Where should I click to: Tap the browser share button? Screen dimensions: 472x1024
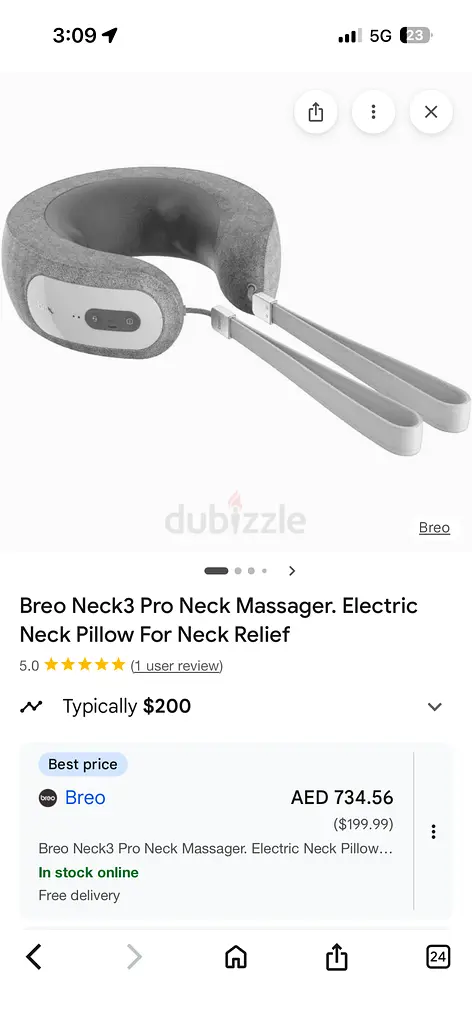pos(336,957)
